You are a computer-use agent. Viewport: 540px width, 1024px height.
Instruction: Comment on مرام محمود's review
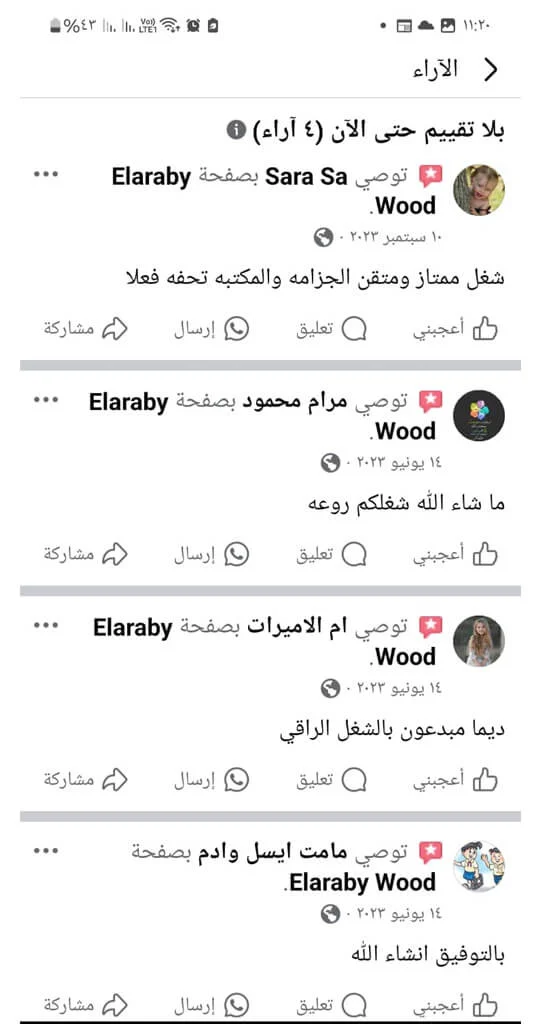[x=331, y=555]
